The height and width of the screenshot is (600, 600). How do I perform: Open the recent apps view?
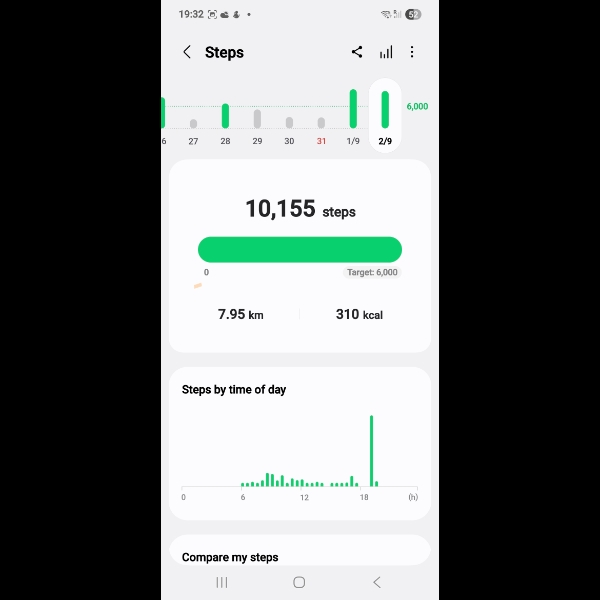222,582
